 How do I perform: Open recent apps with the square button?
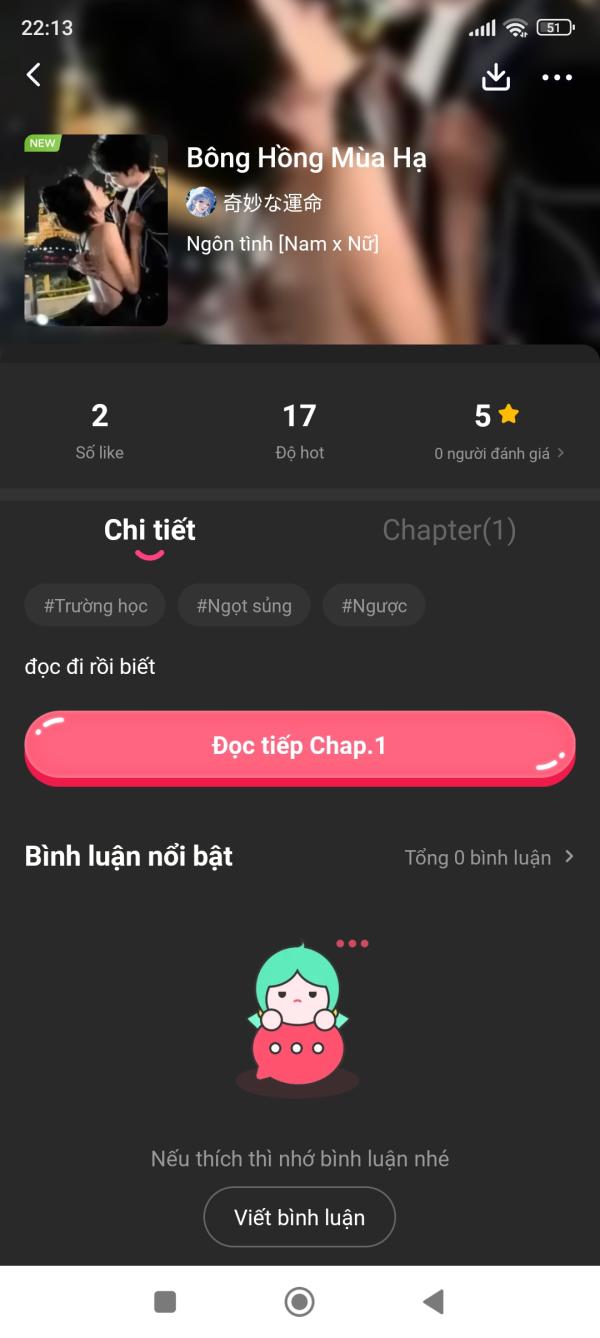(165, 1301)
